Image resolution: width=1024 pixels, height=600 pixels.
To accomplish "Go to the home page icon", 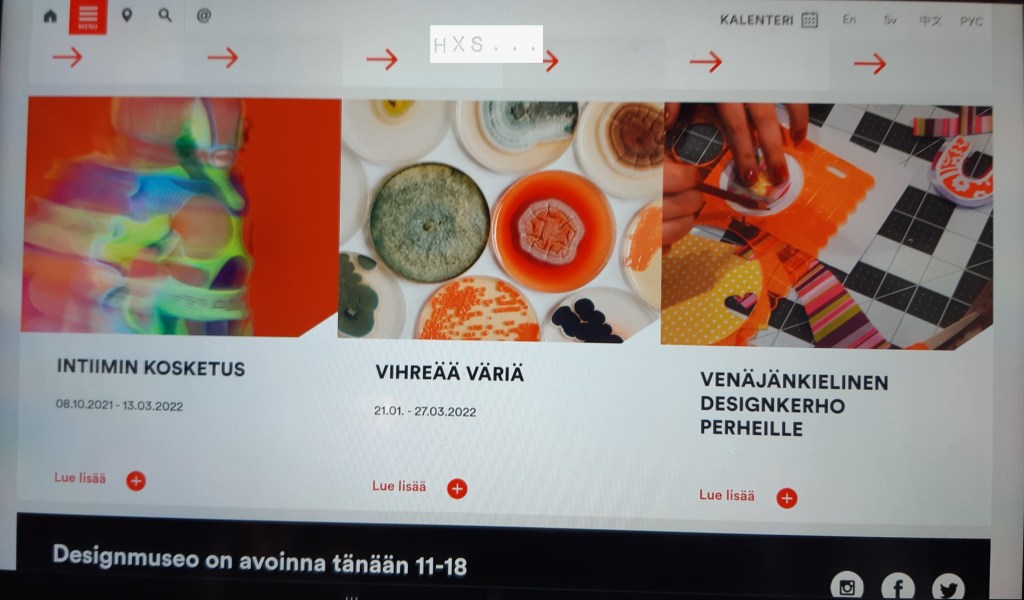I will (50, 17).
